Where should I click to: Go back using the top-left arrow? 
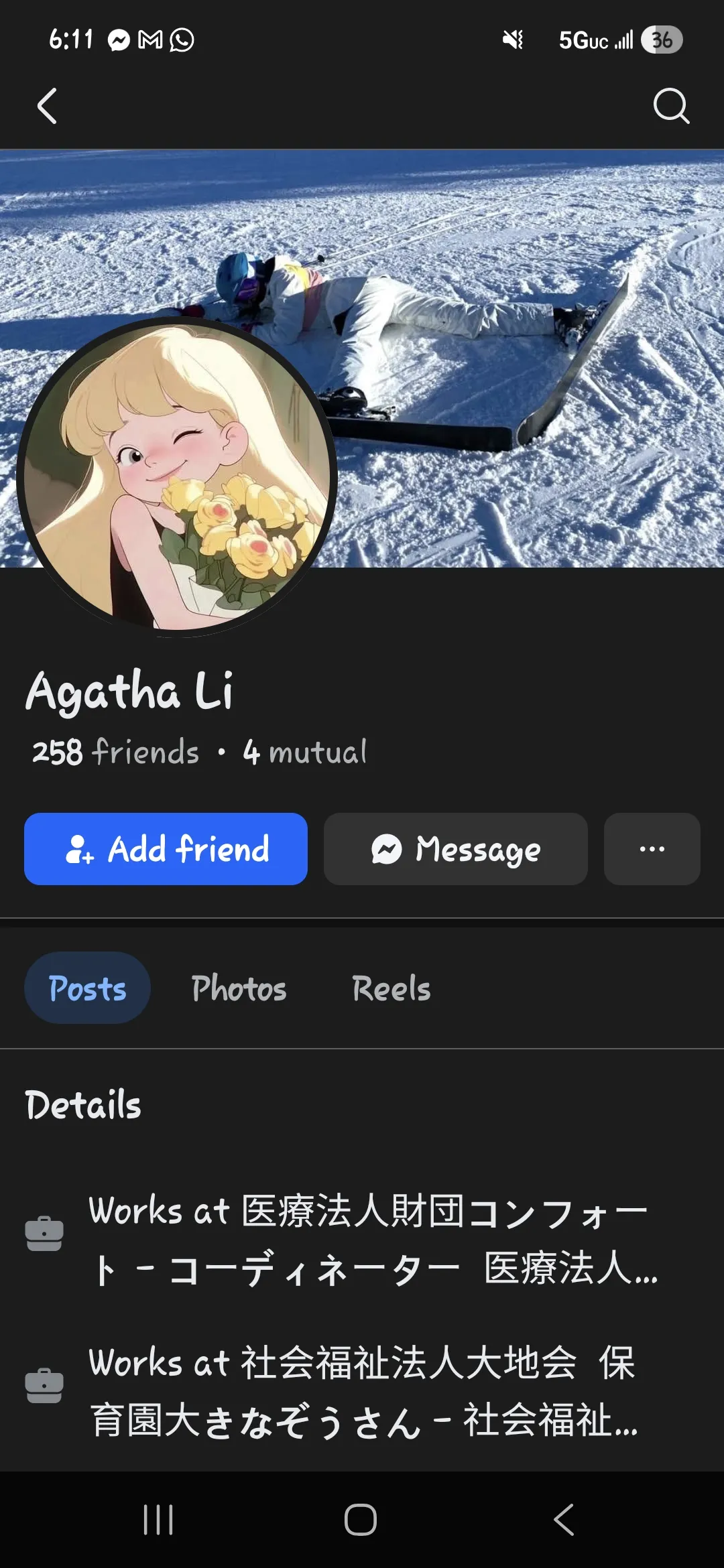pyautogui.click(x=47, y=106)
